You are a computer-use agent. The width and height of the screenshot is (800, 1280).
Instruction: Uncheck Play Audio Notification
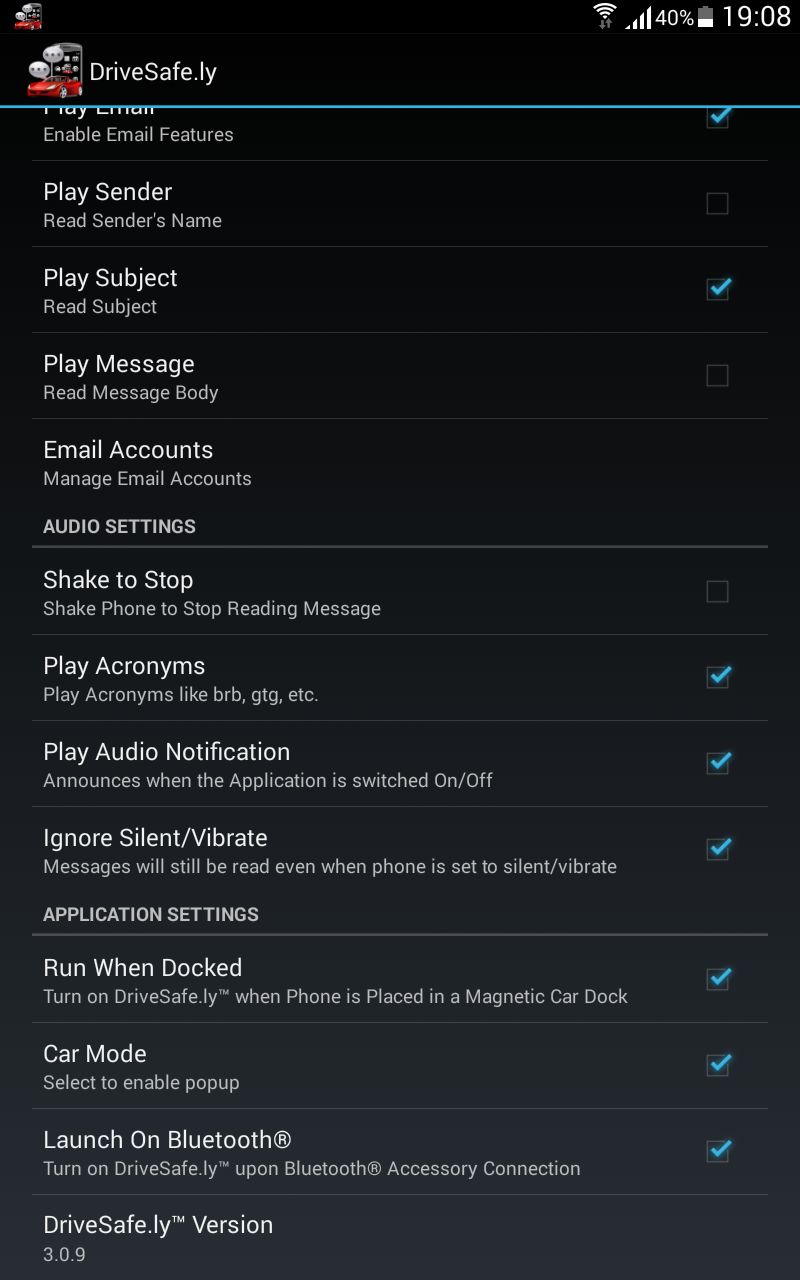point(717,764)
